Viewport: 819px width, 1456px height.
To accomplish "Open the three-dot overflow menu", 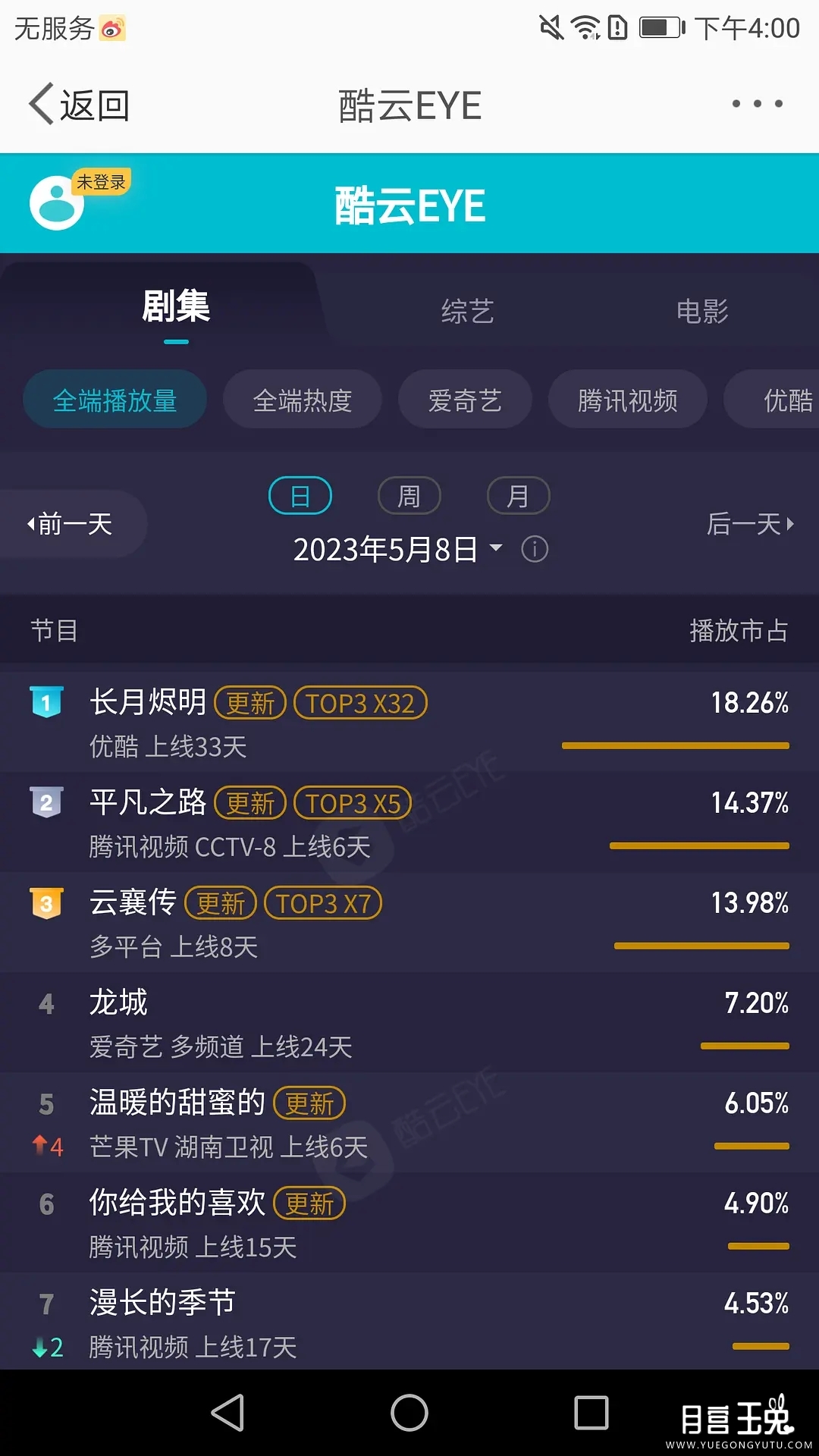I will pos(757,104).
